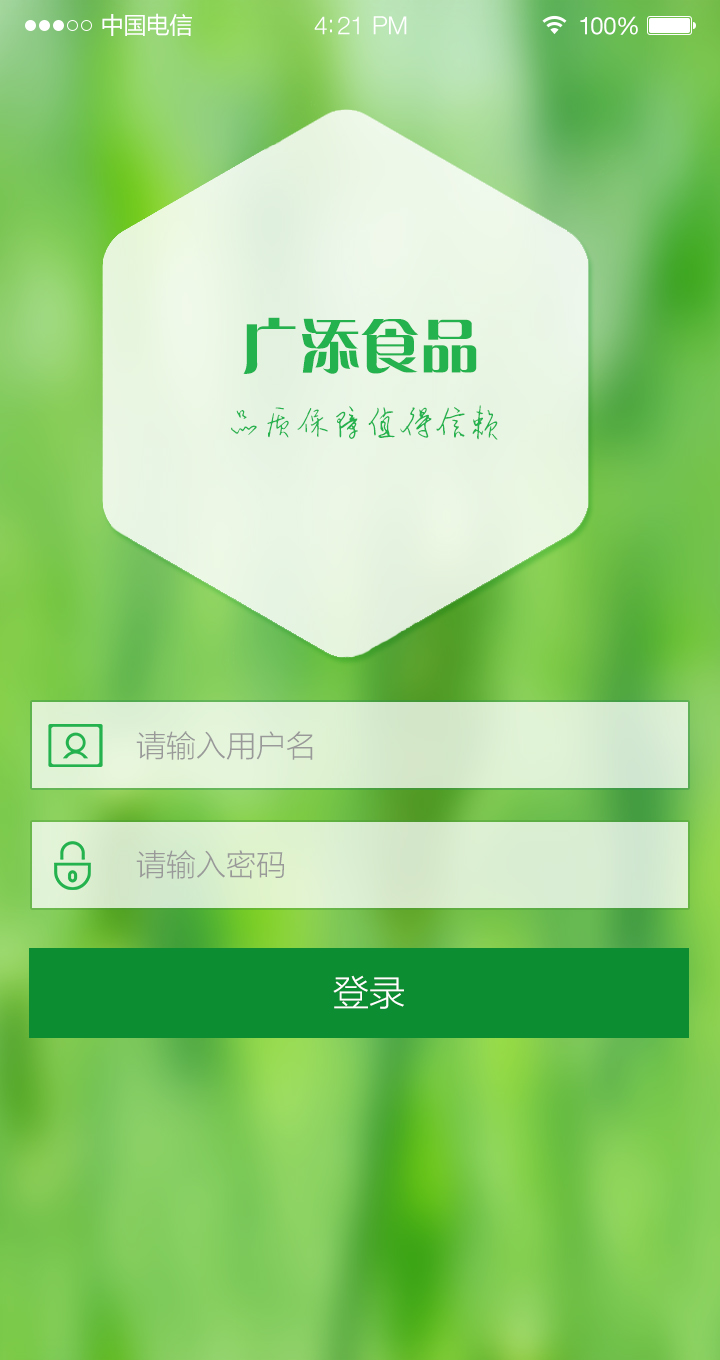Tap the username field 请输入用户名
Image resolution: width=720 pixels, height=1360 pixels.
[360, 745]
